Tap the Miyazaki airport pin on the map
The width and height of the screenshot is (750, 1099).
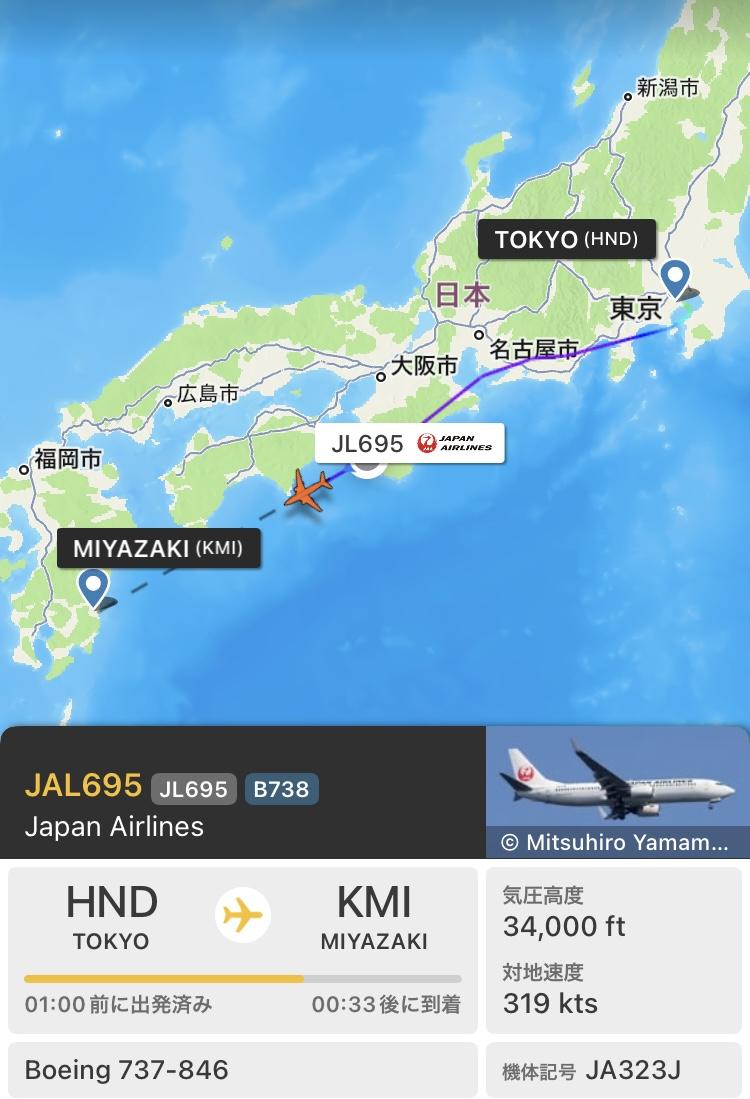click(94, 586)
